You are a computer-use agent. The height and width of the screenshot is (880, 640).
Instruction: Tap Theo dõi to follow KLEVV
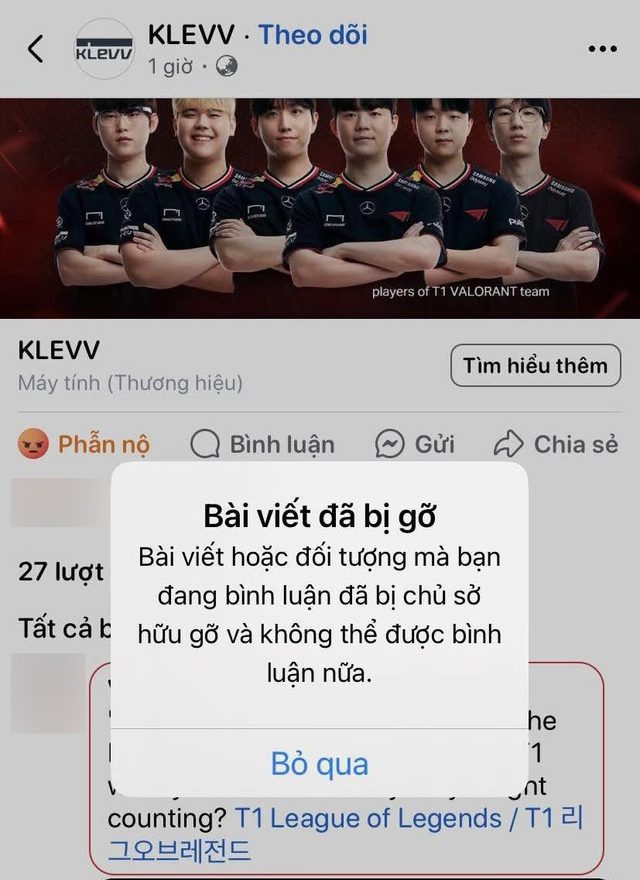(313, 35)
